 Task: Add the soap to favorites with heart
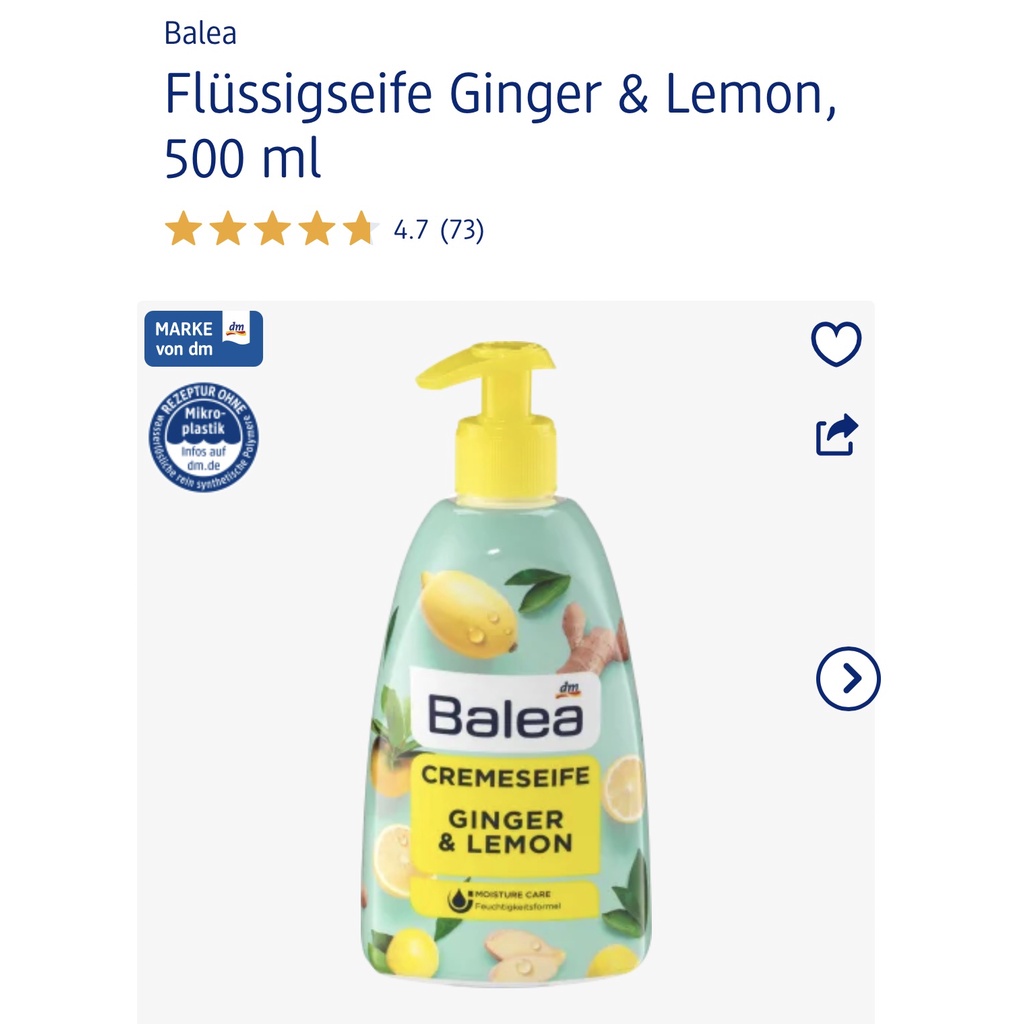[x=836, y=344]
